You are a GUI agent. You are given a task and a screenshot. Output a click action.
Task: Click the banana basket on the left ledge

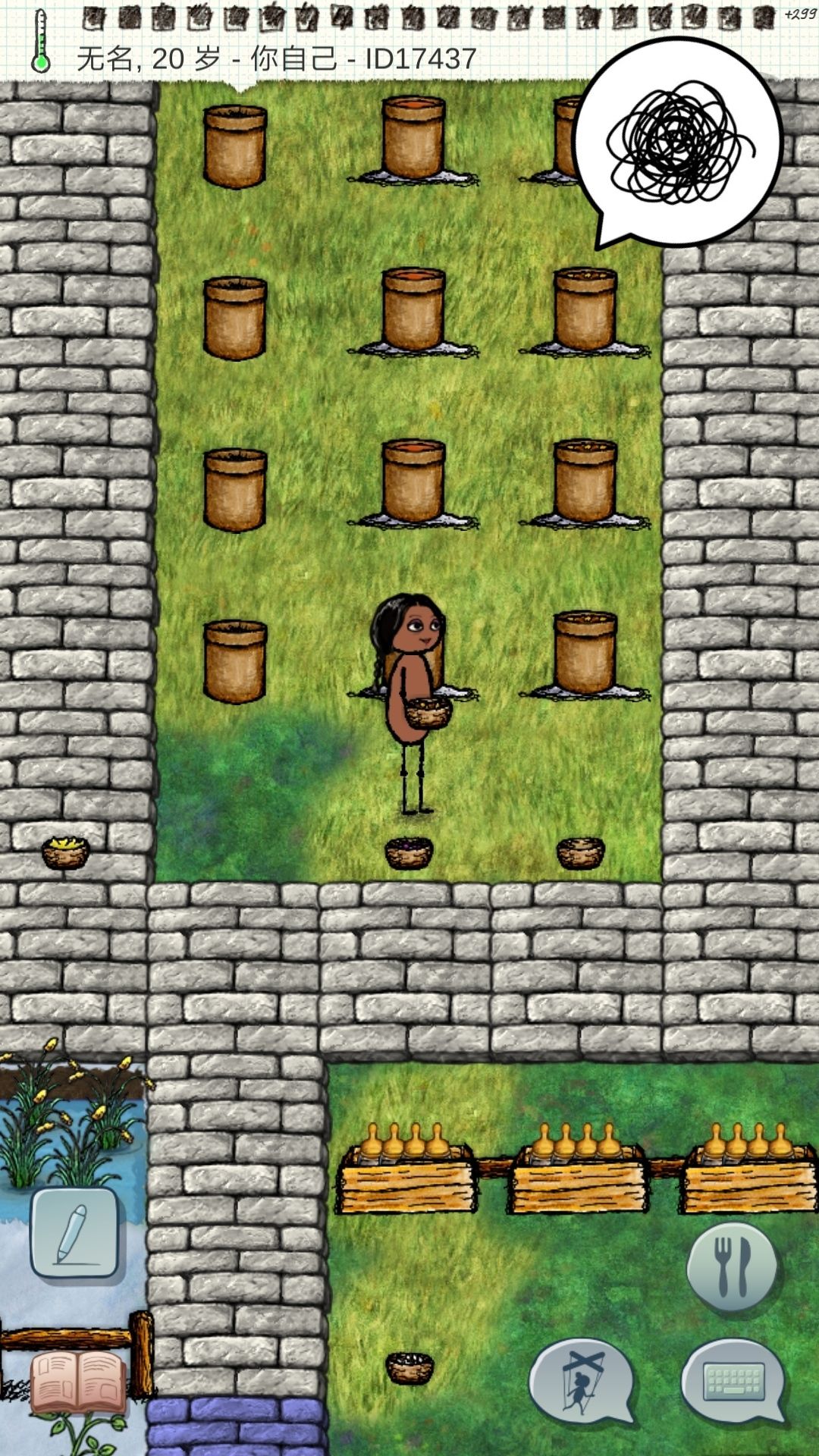(x=64, y=852)
